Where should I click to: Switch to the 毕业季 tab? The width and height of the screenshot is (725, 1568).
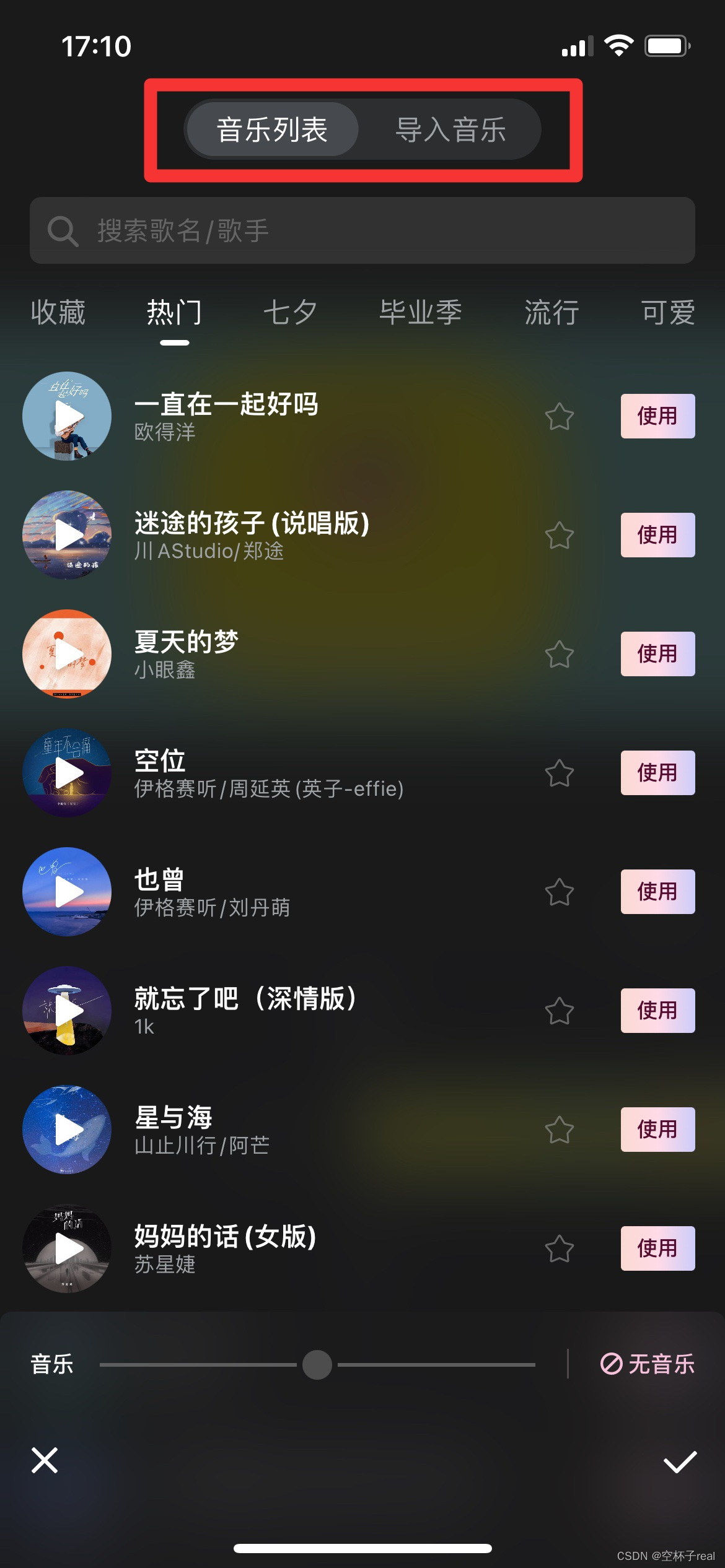(420, 312)
